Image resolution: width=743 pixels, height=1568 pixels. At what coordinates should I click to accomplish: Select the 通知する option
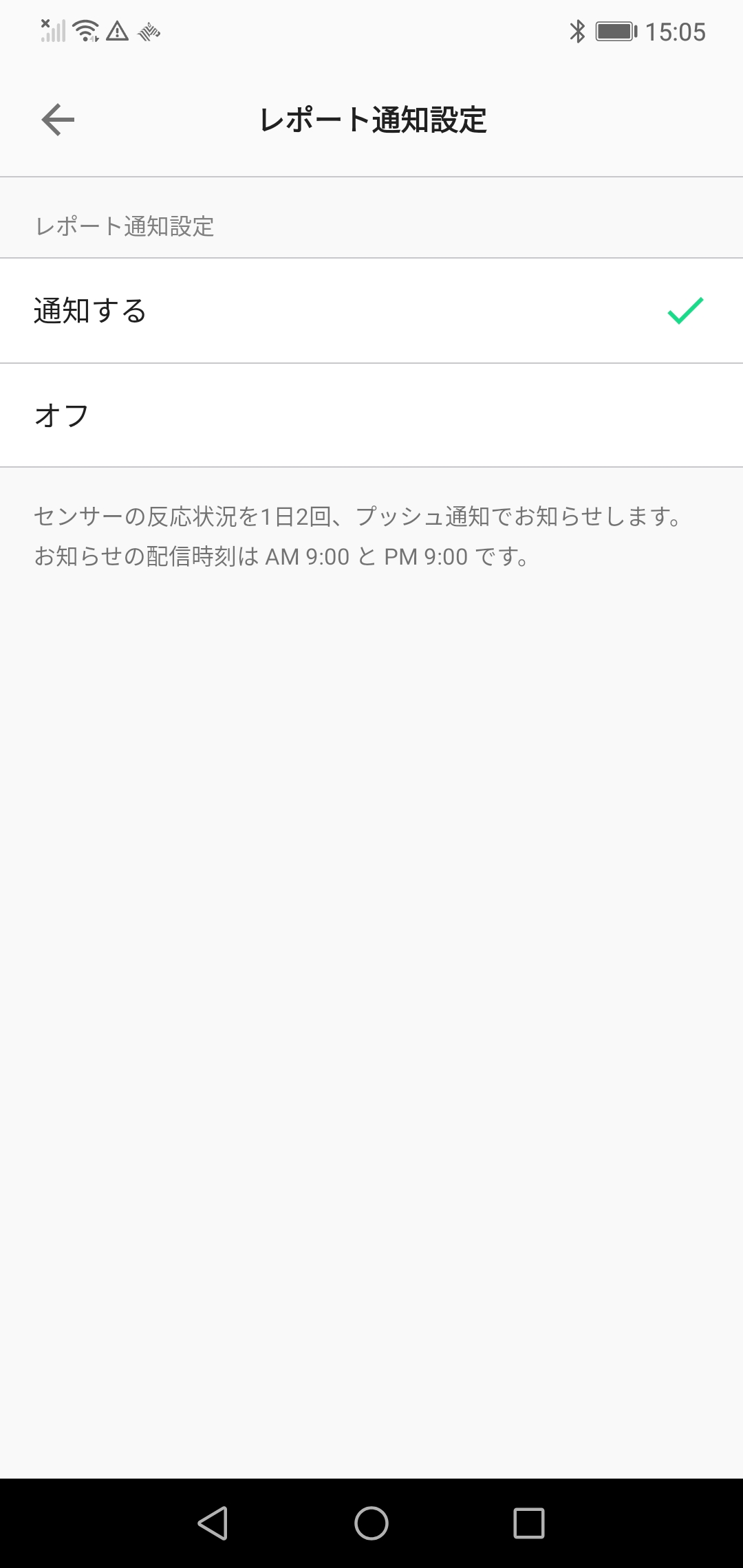(371, 311)
